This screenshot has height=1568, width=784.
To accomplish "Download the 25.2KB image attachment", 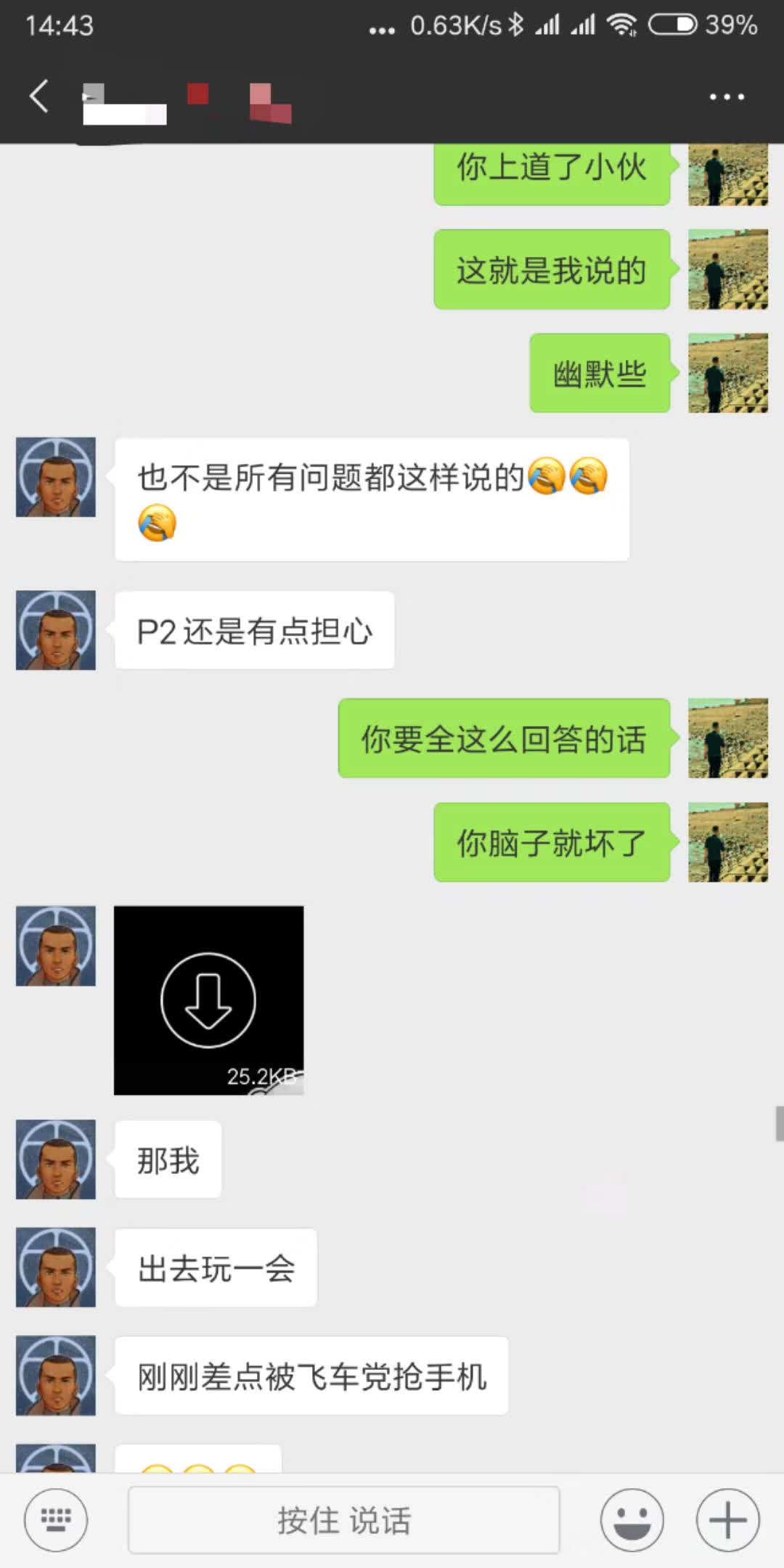I will 208,1000.
